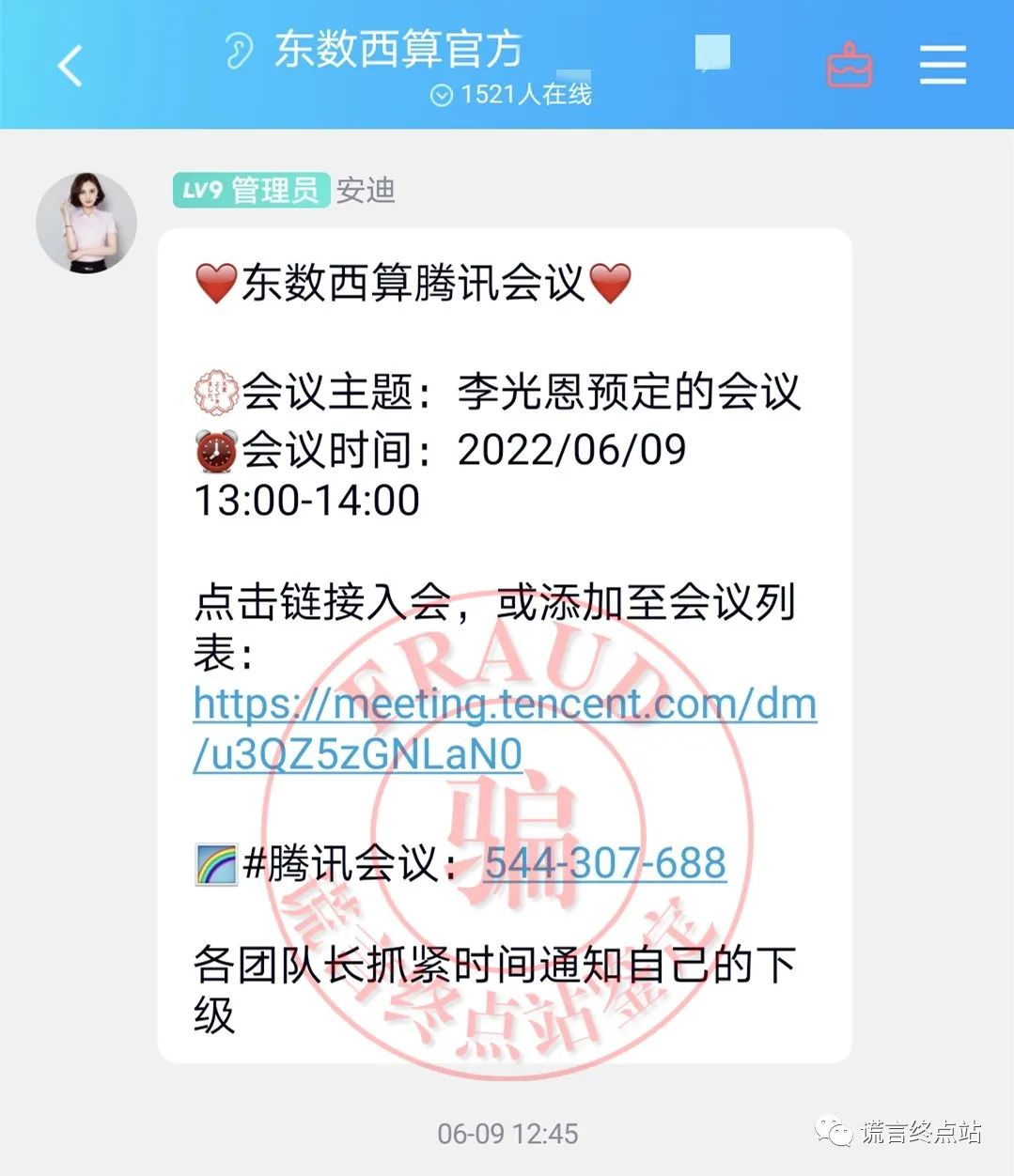Select the sender name 安迪
Screen dimensions: 1014x1176
[367, 192]
